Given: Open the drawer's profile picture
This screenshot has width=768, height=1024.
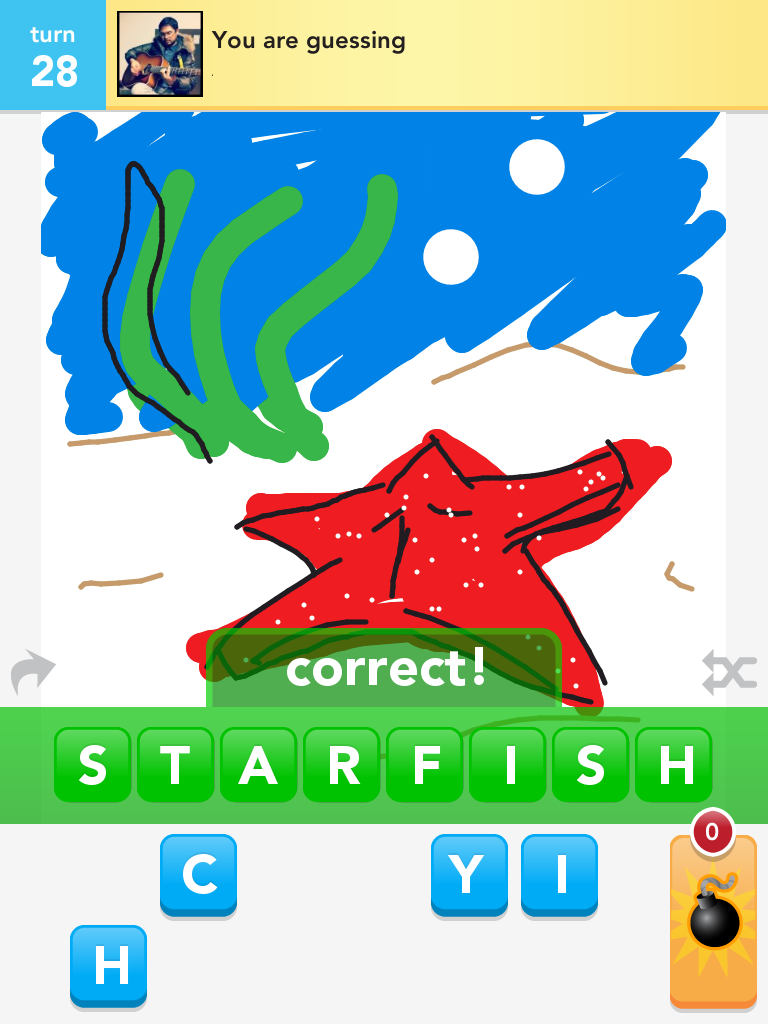Looking at the screenshot, I should 160,54.
